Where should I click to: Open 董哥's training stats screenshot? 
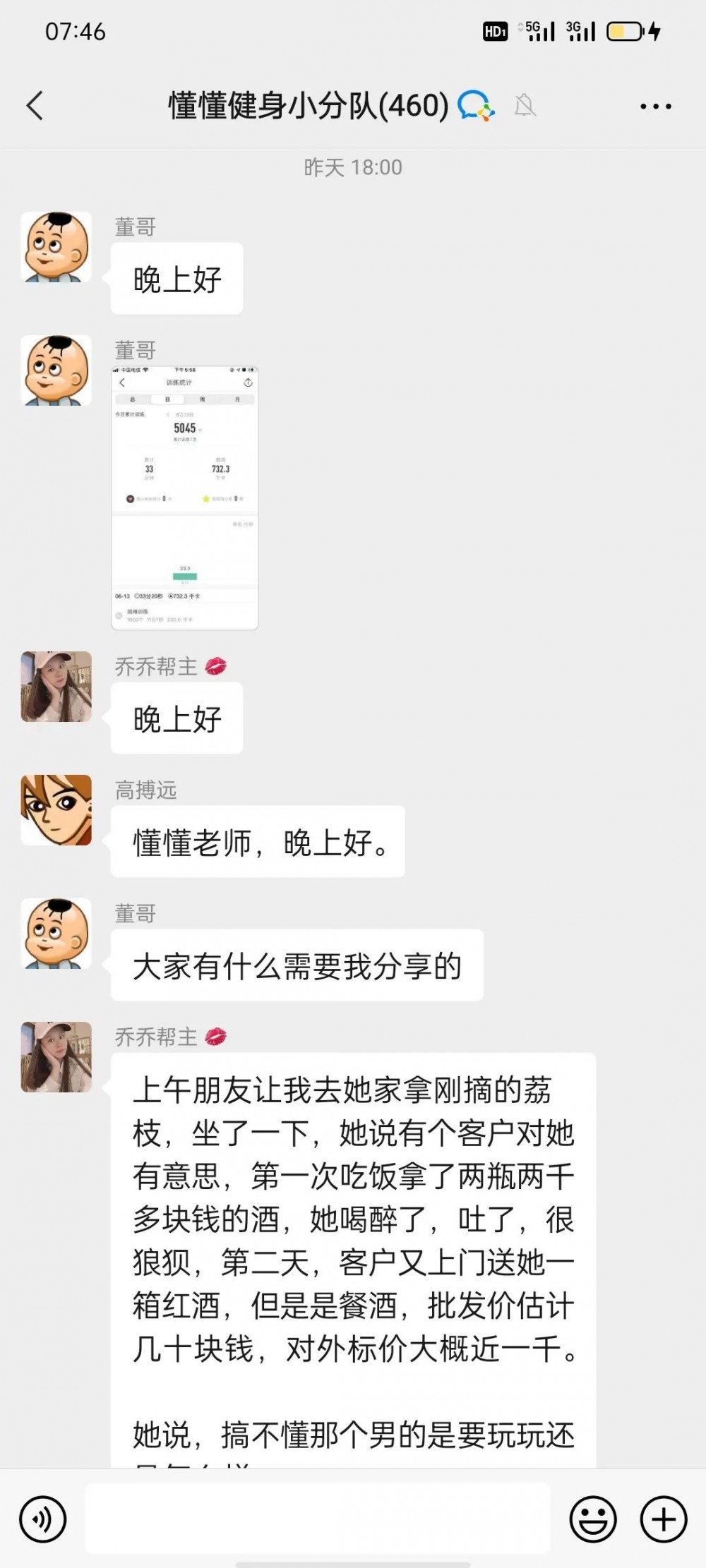click(x=185, y=497)
